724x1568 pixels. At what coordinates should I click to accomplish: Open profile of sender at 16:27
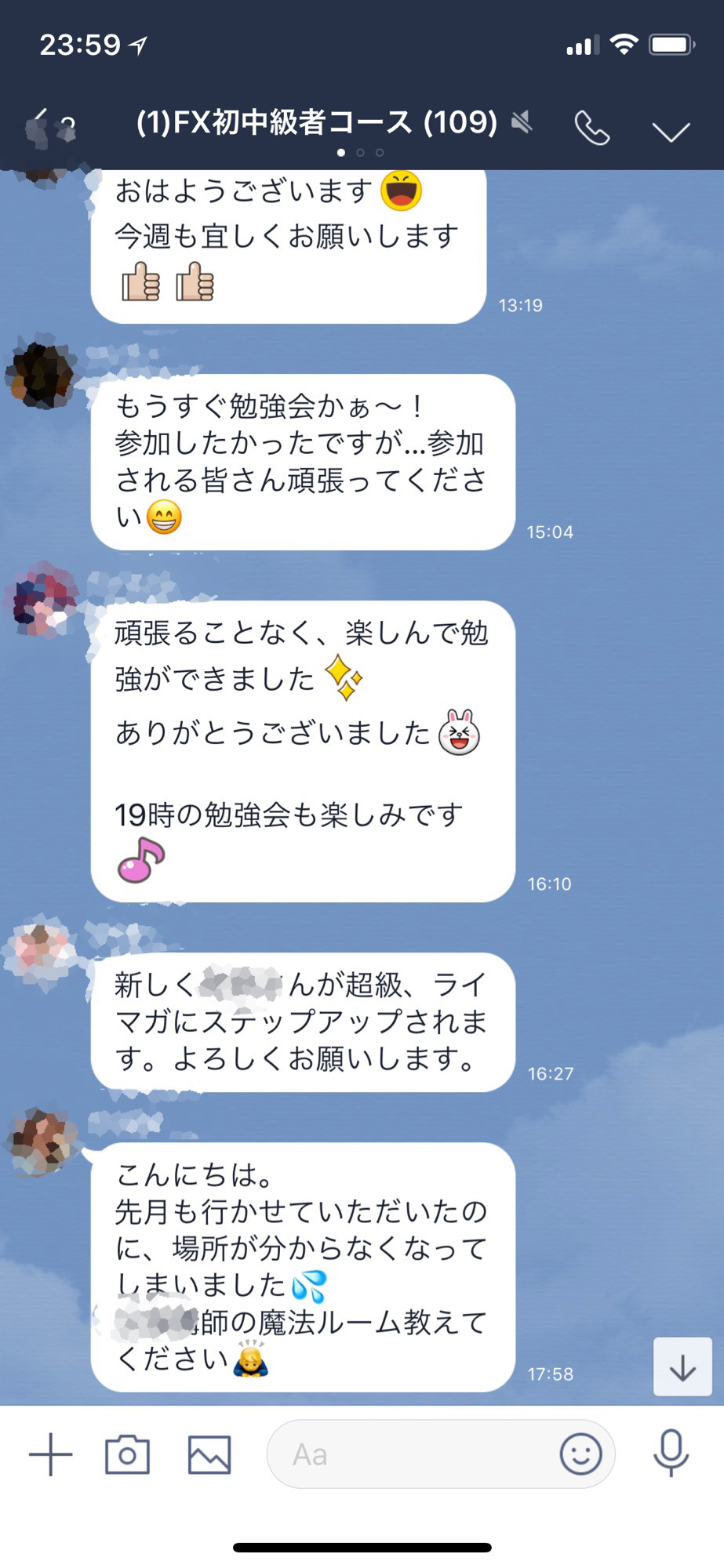pos(42,949)
